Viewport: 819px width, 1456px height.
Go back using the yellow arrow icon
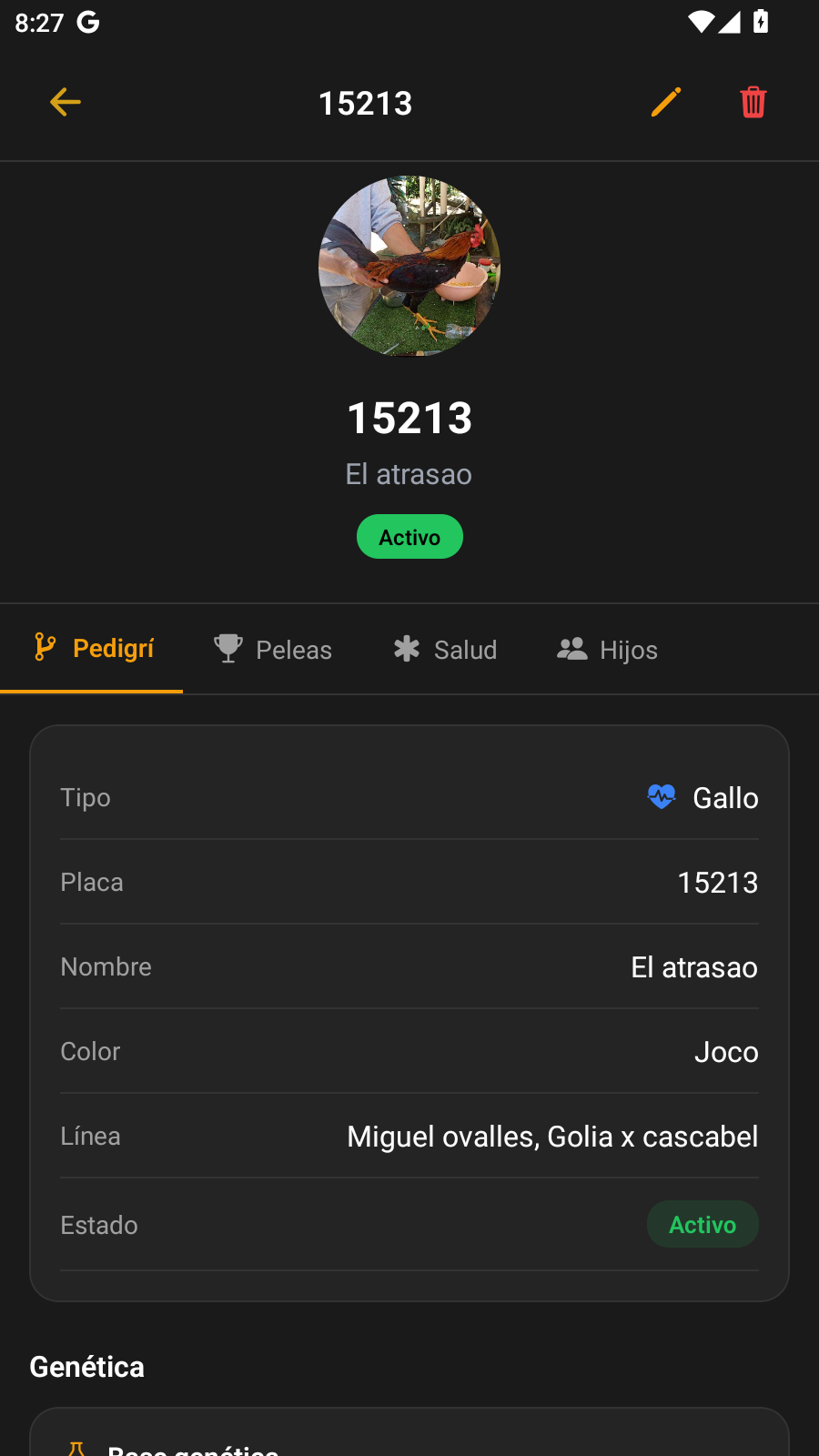(x=65, y=102)
